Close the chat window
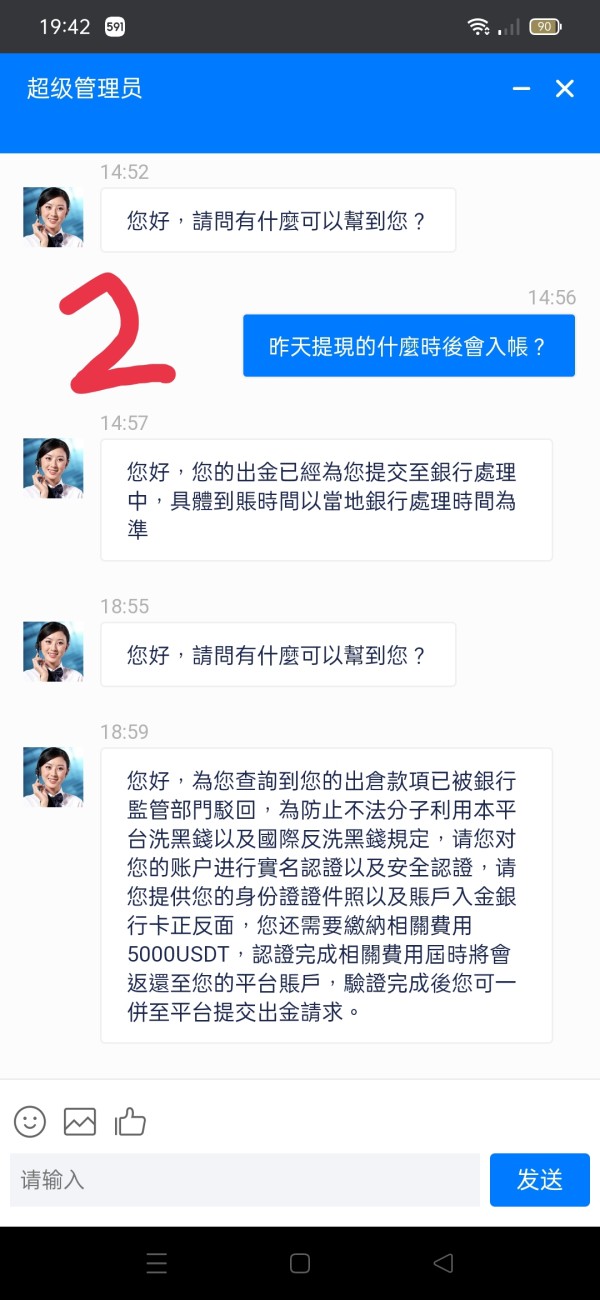Image resolution: width=600 pixels, height=1300 pixels. (565, 89)
